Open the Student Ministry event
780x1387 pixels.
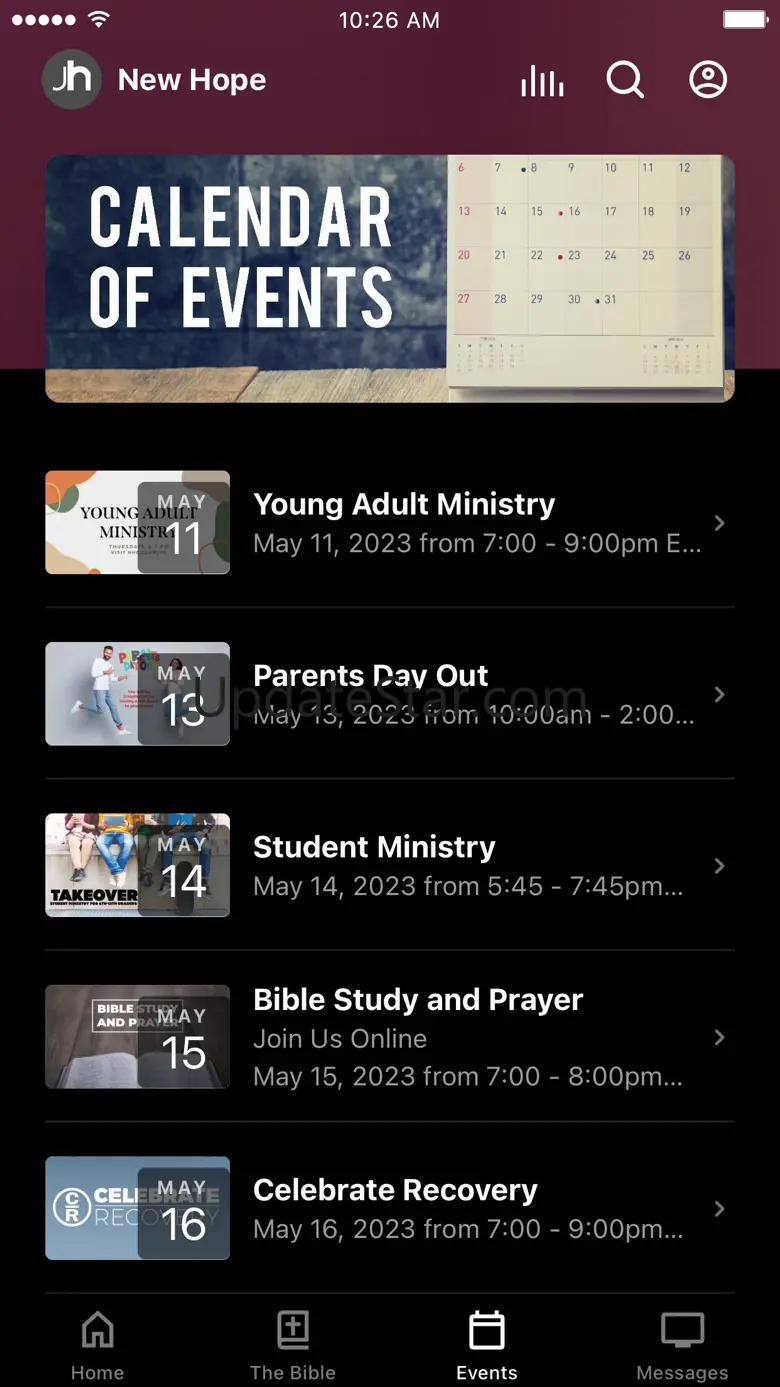[x=390, y=866]
